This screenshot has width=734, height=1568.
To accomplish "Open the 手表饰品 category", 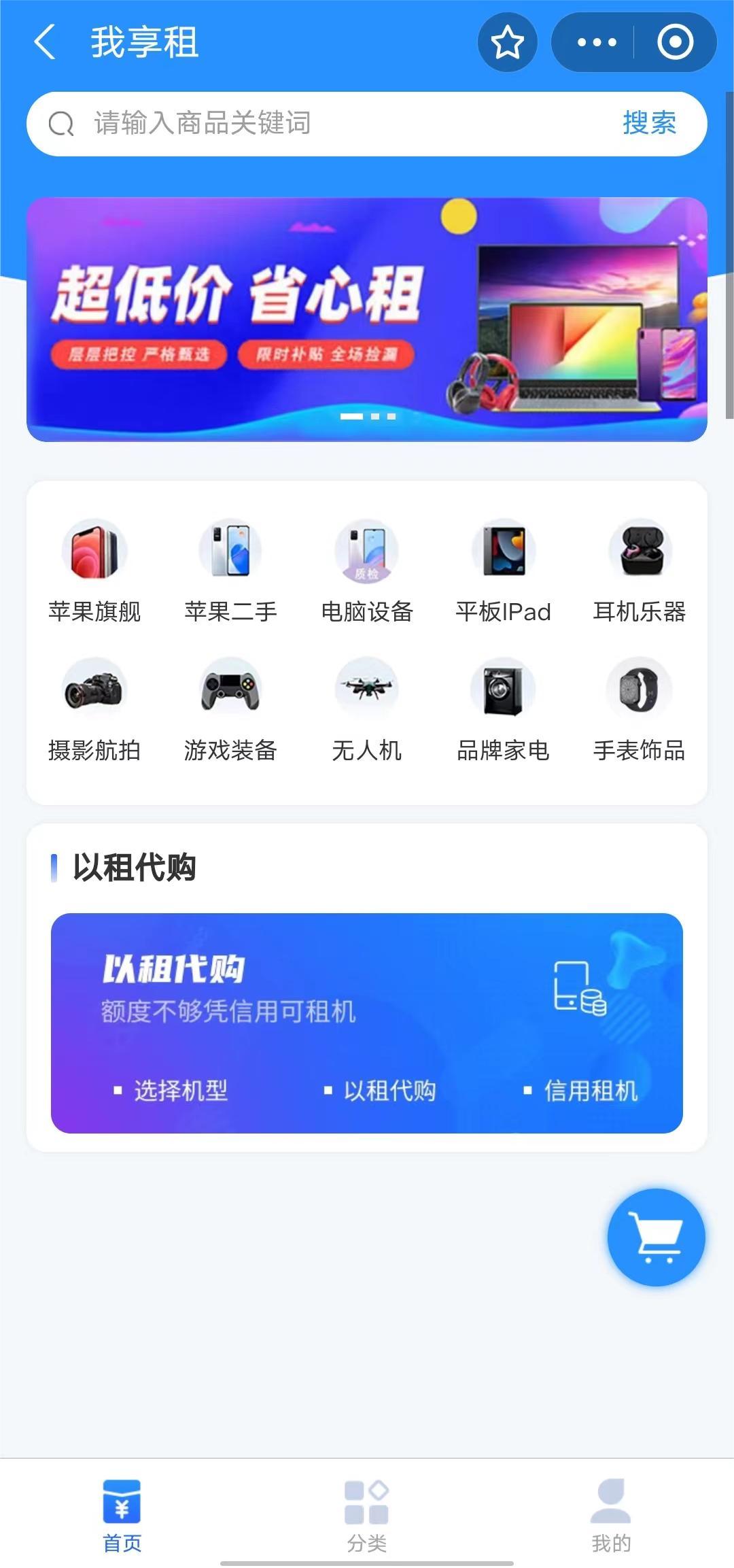I will click(640, 711).
